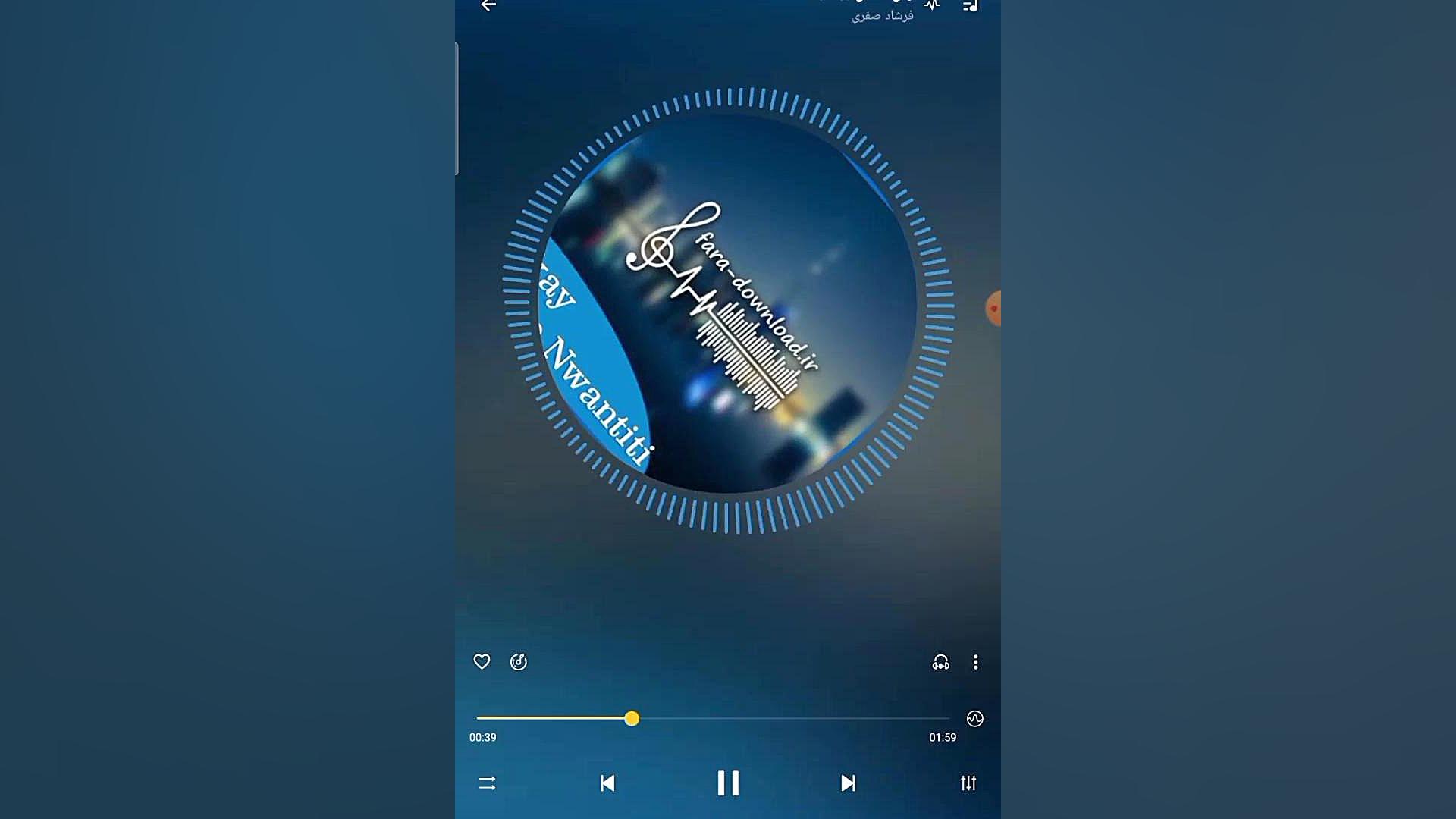Open the equalizer settings
1456x819 pixels.
(968, 783)
